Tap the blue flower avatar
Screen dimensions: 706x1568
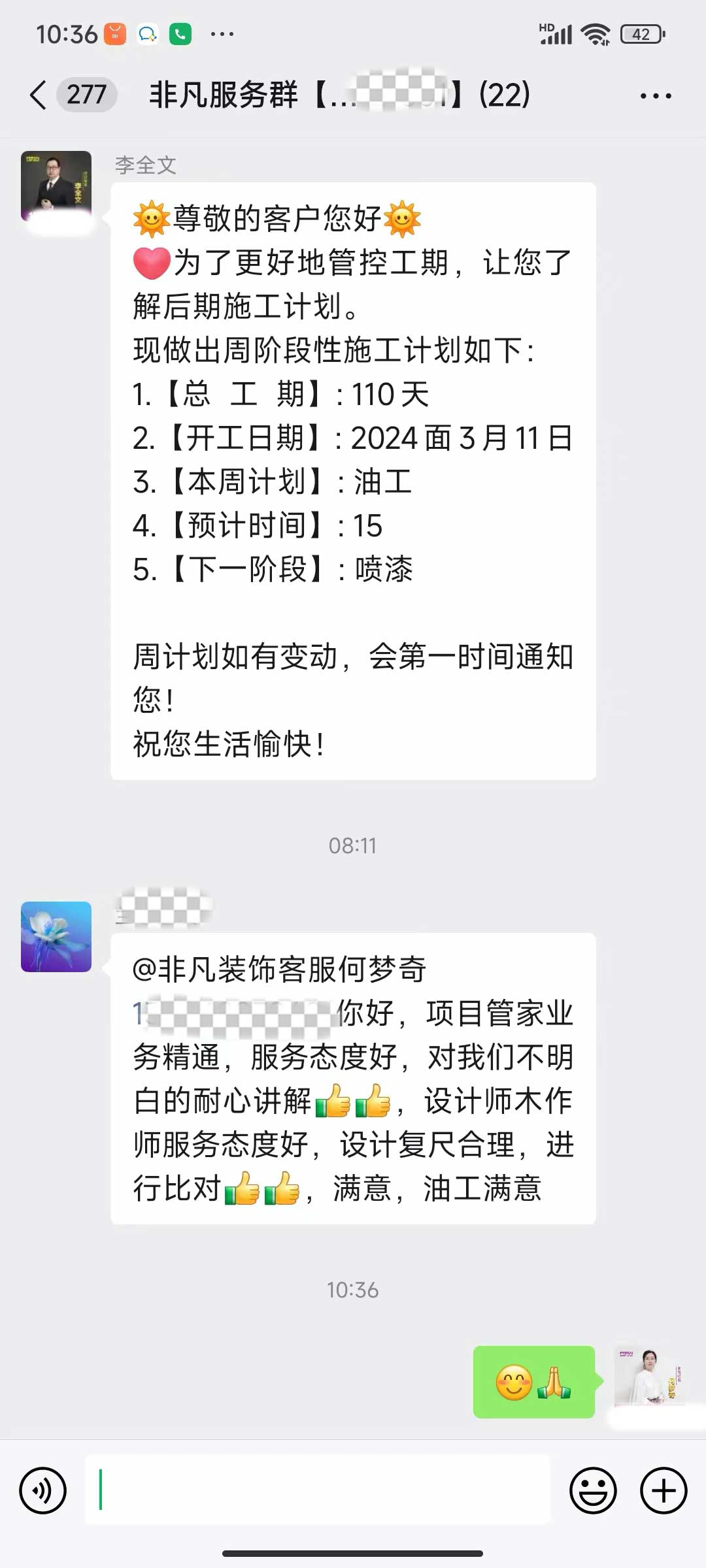[x=56, y=937]
